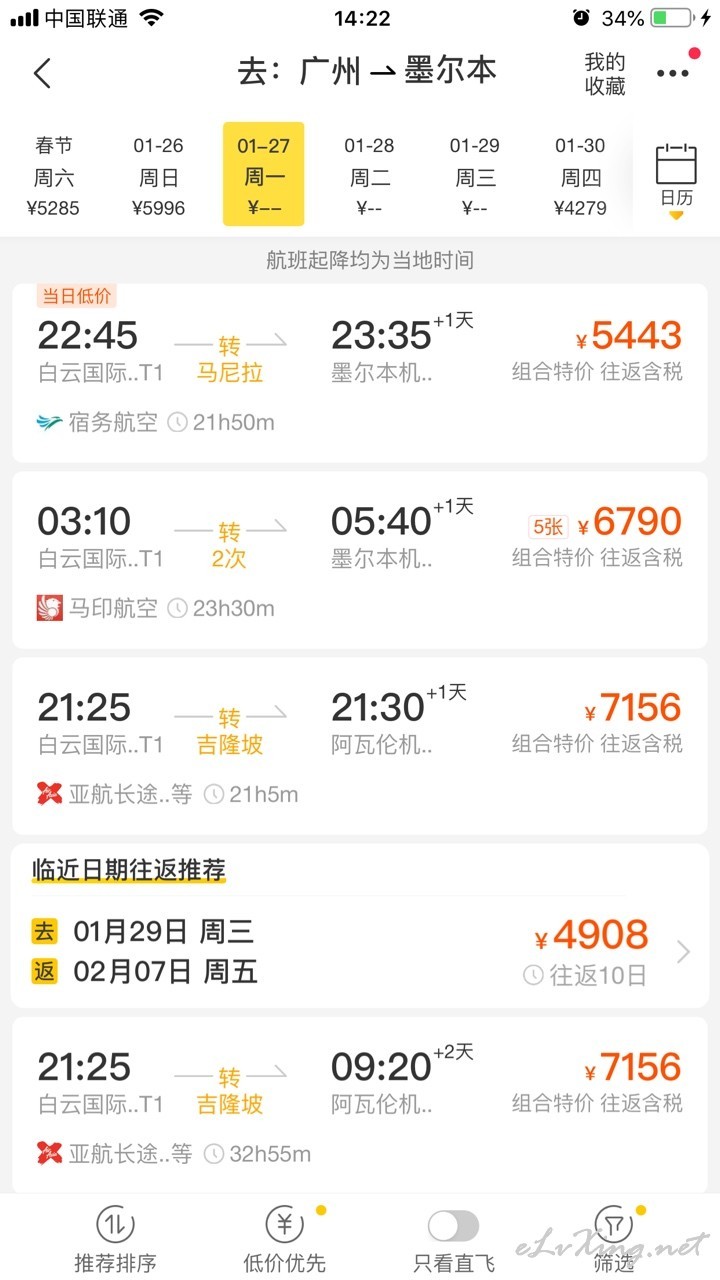Select the 01-26 周日 date
Viewport: 720px width, 1280px height.
[158, 177]
